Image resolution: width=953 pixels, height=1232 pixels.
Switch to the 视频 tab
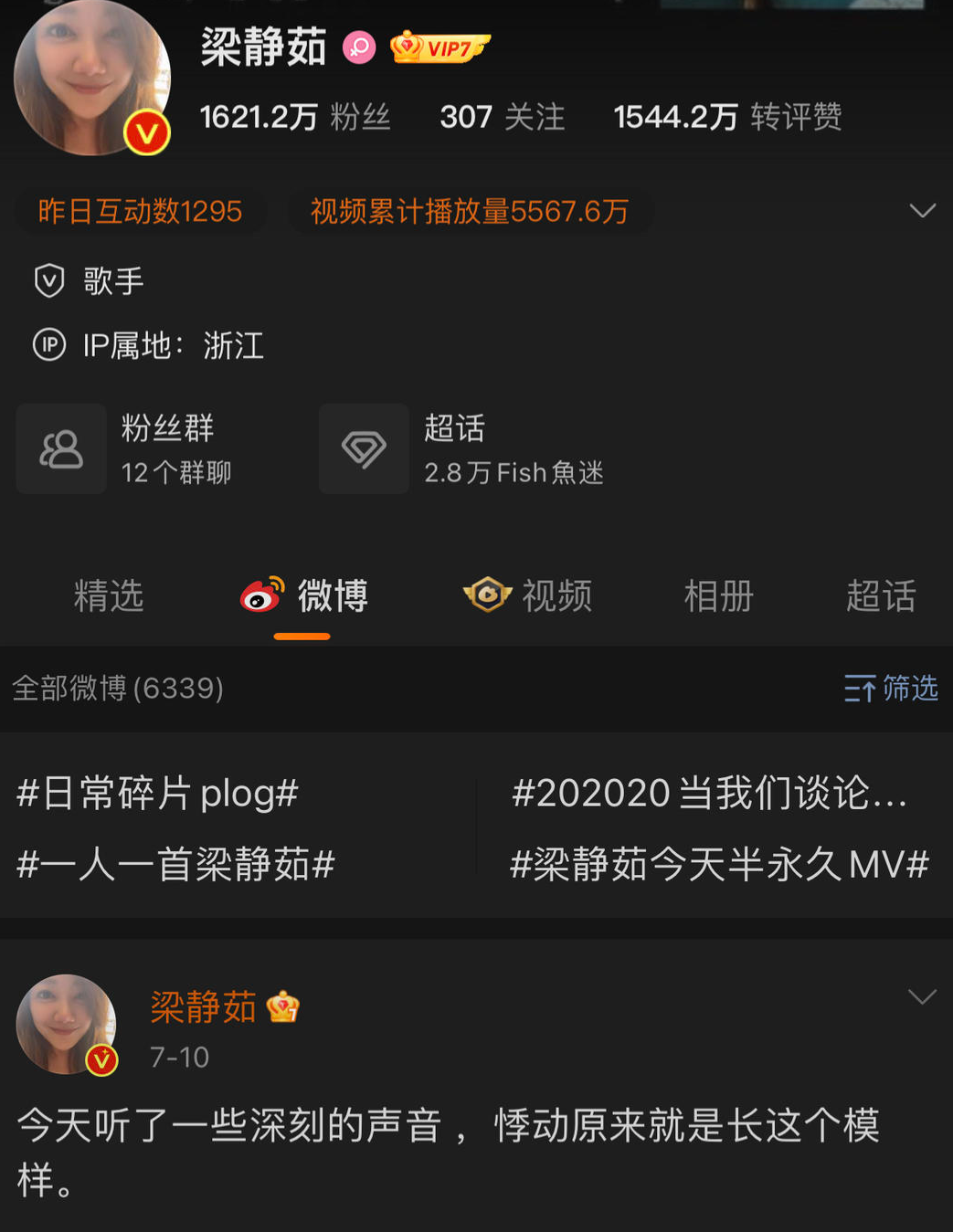tap(528, 596)
